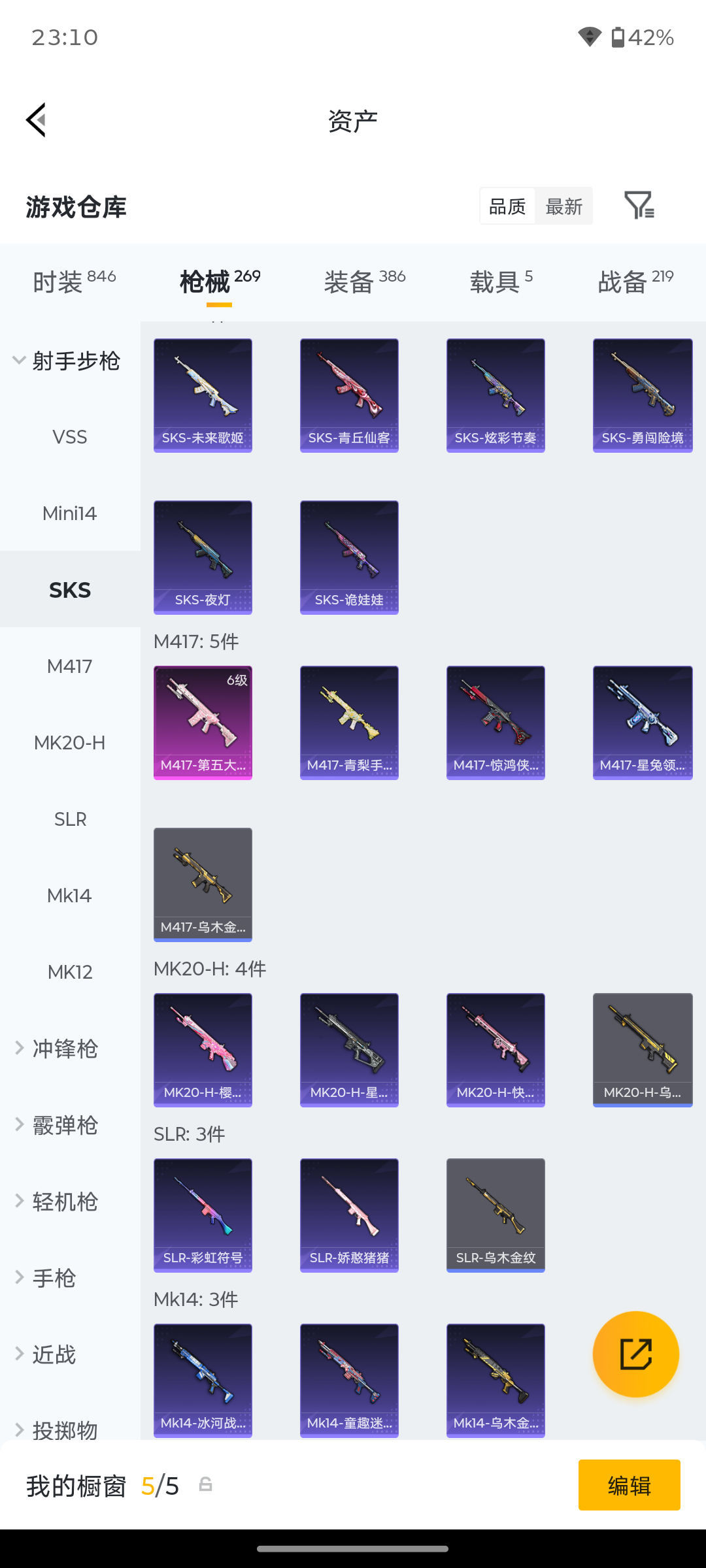Tap the 编辑 button for 我的橱窗
This screenshot has width=706, height=1568.
pyautogui.click(x=629, y=1485)
